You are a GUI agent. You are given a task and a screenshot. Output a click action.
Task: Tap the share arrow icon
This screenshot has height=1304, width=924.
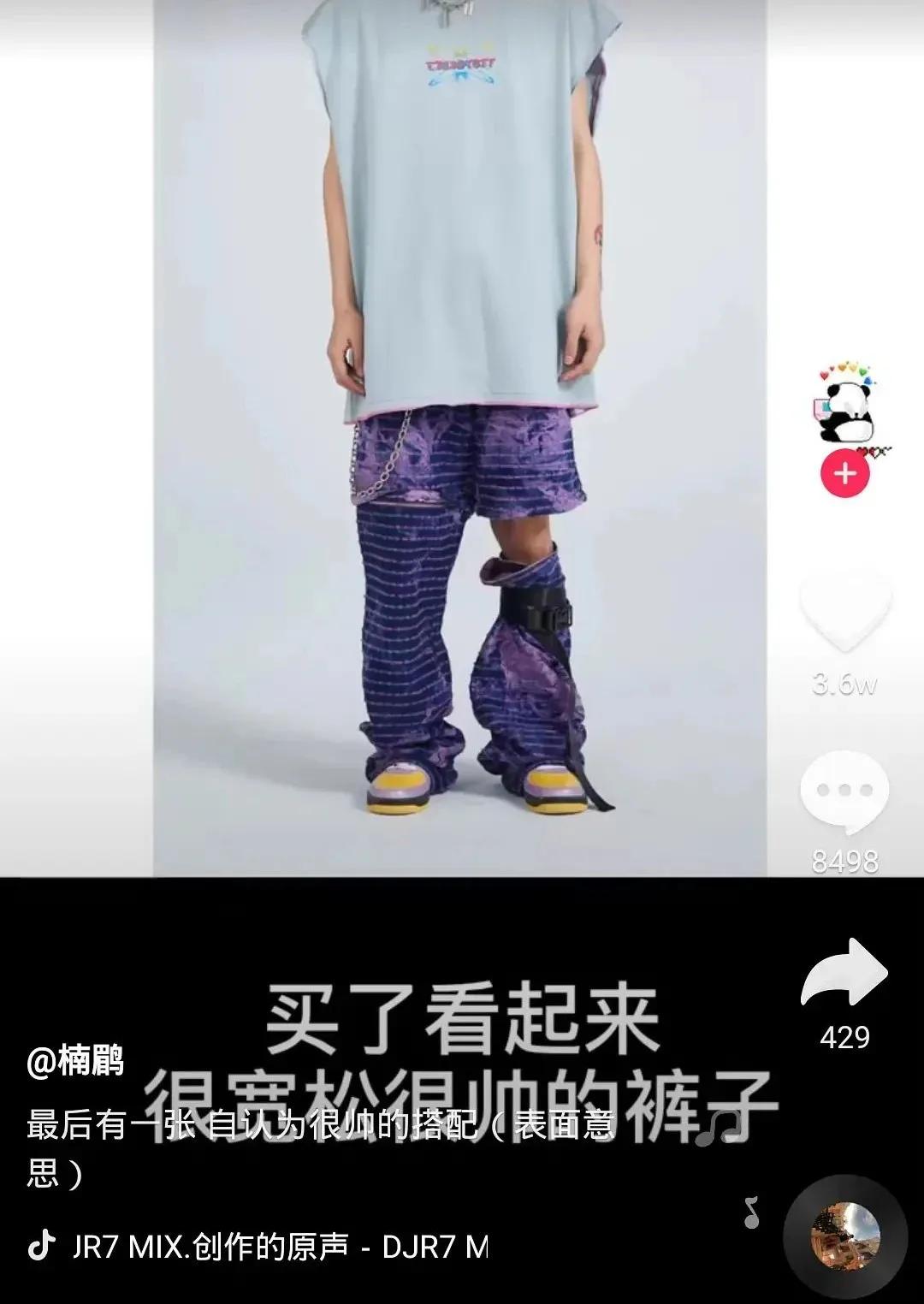coord(844,972)
